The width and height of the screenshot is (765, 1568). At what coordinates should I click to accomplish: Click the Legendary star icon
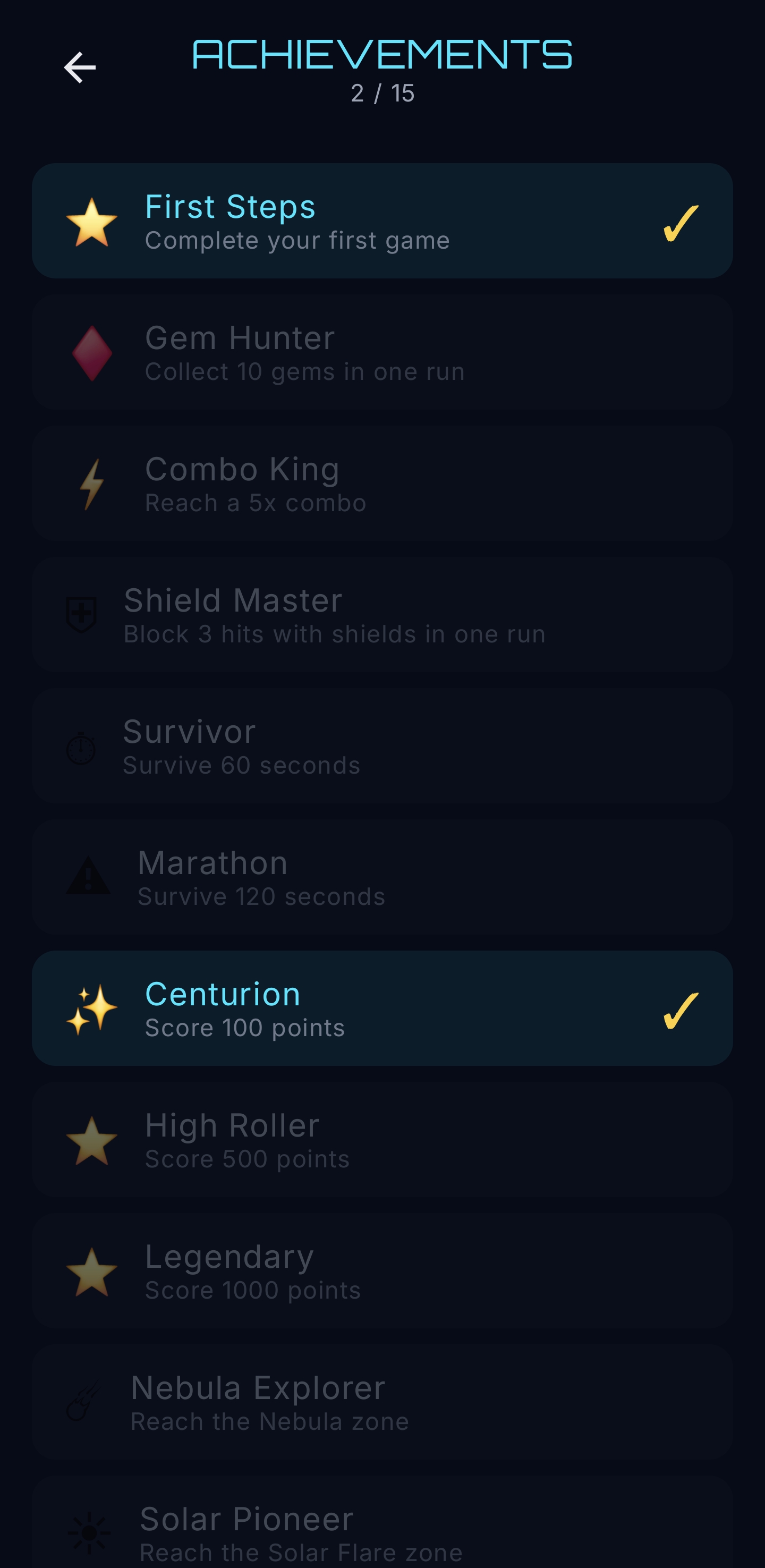[92, 1272]
